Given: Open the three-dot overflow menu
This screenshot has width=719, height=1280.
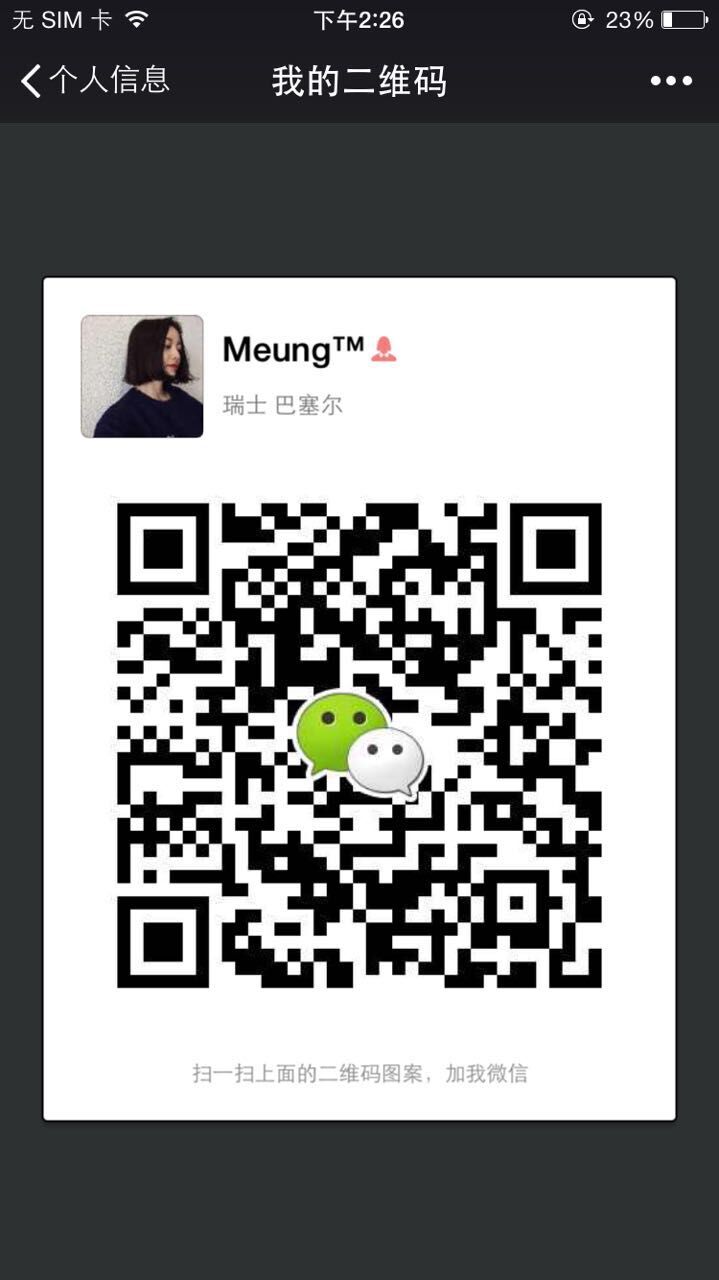Looking at the screenshot, I should click(670, 81).
